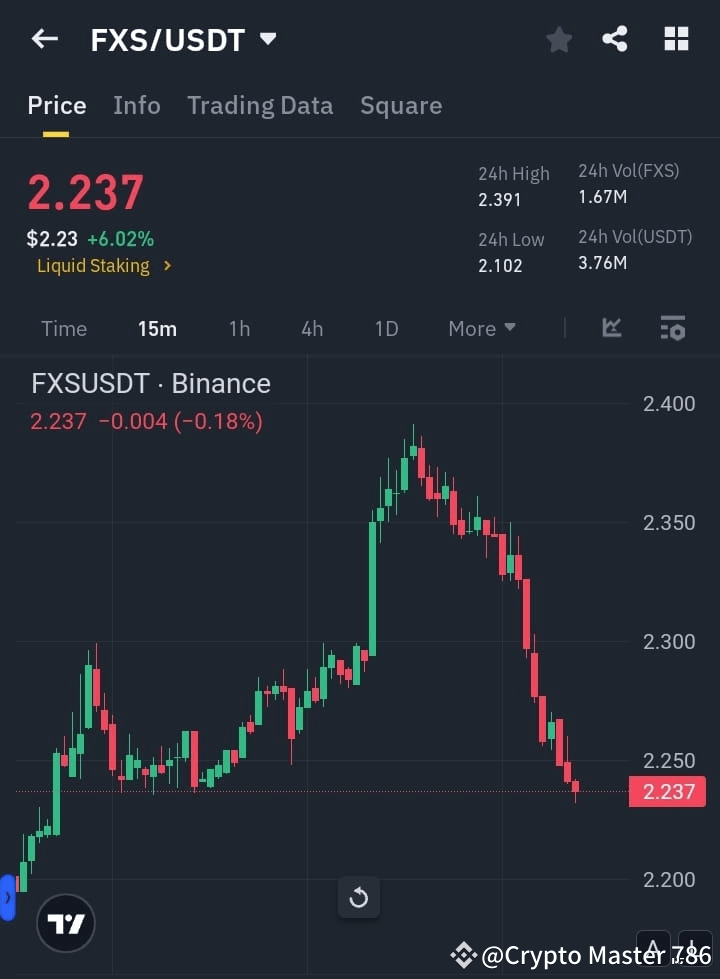
Task: Add FXS/USDT to favorites with the star
Action: coord(558,39)
